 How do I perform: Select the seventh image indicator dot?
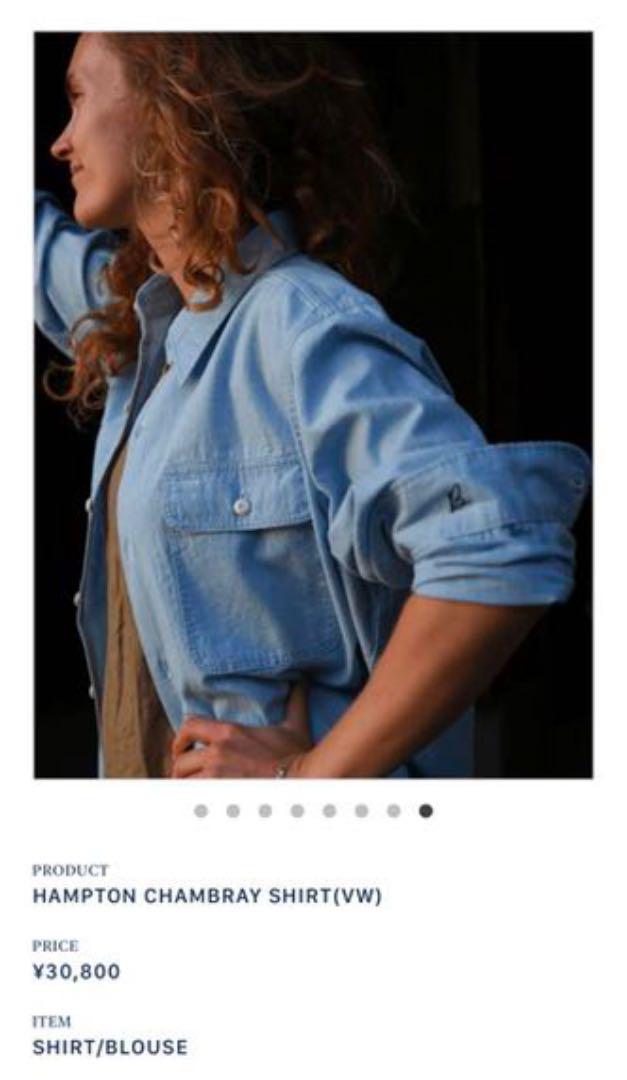pyautogui.click(x=394, y=811)
